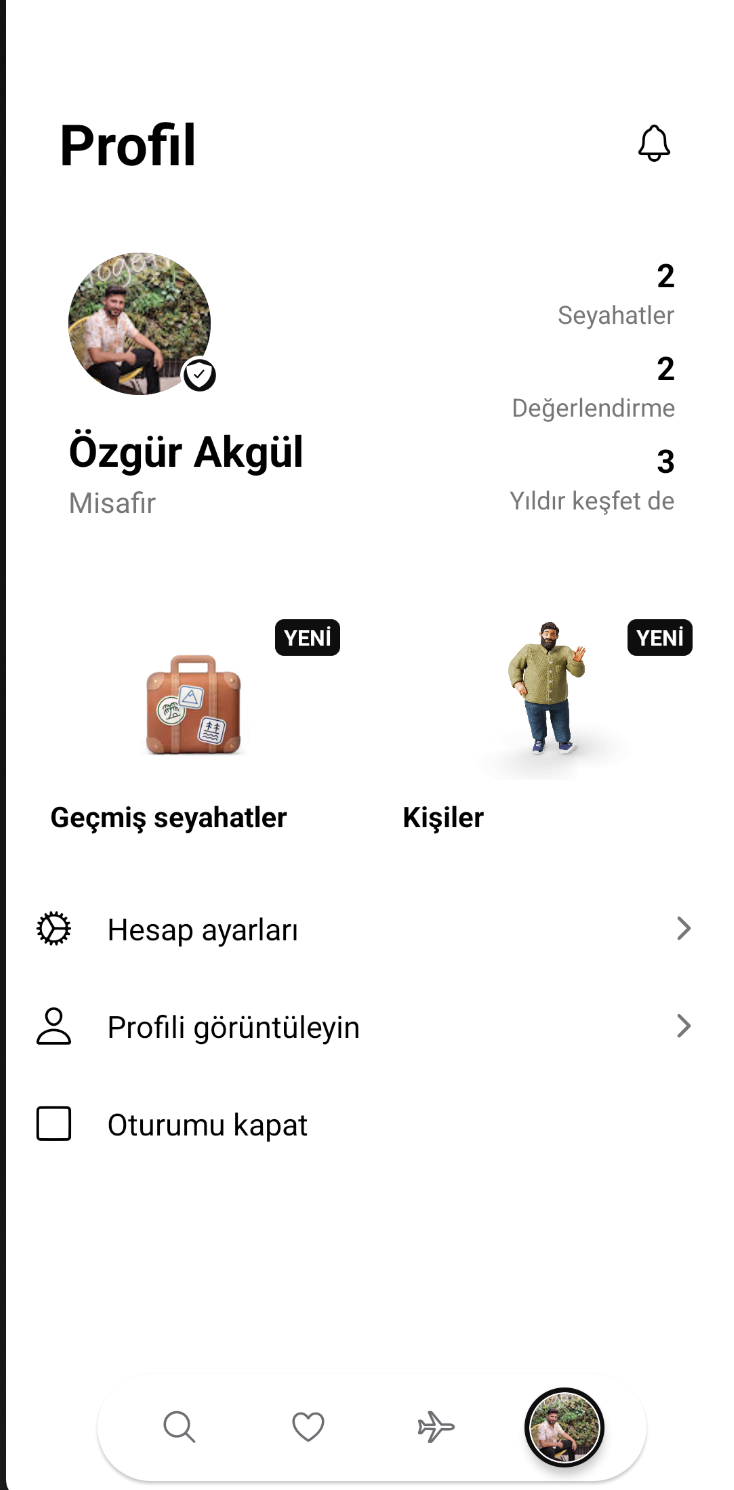Open notifications with the bell icon

click(655, 142)
